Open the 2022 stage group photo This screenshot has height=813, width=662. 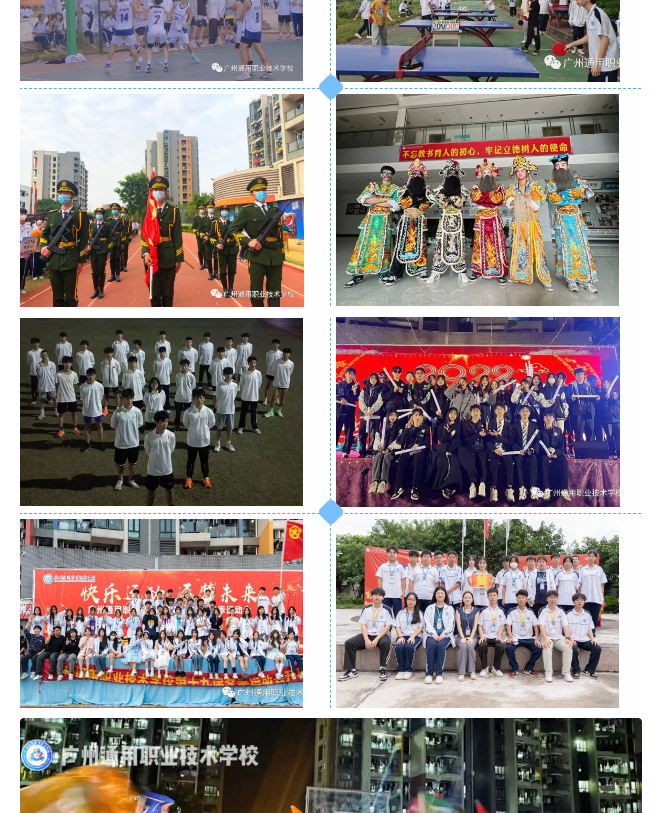[x=477, y=412]
